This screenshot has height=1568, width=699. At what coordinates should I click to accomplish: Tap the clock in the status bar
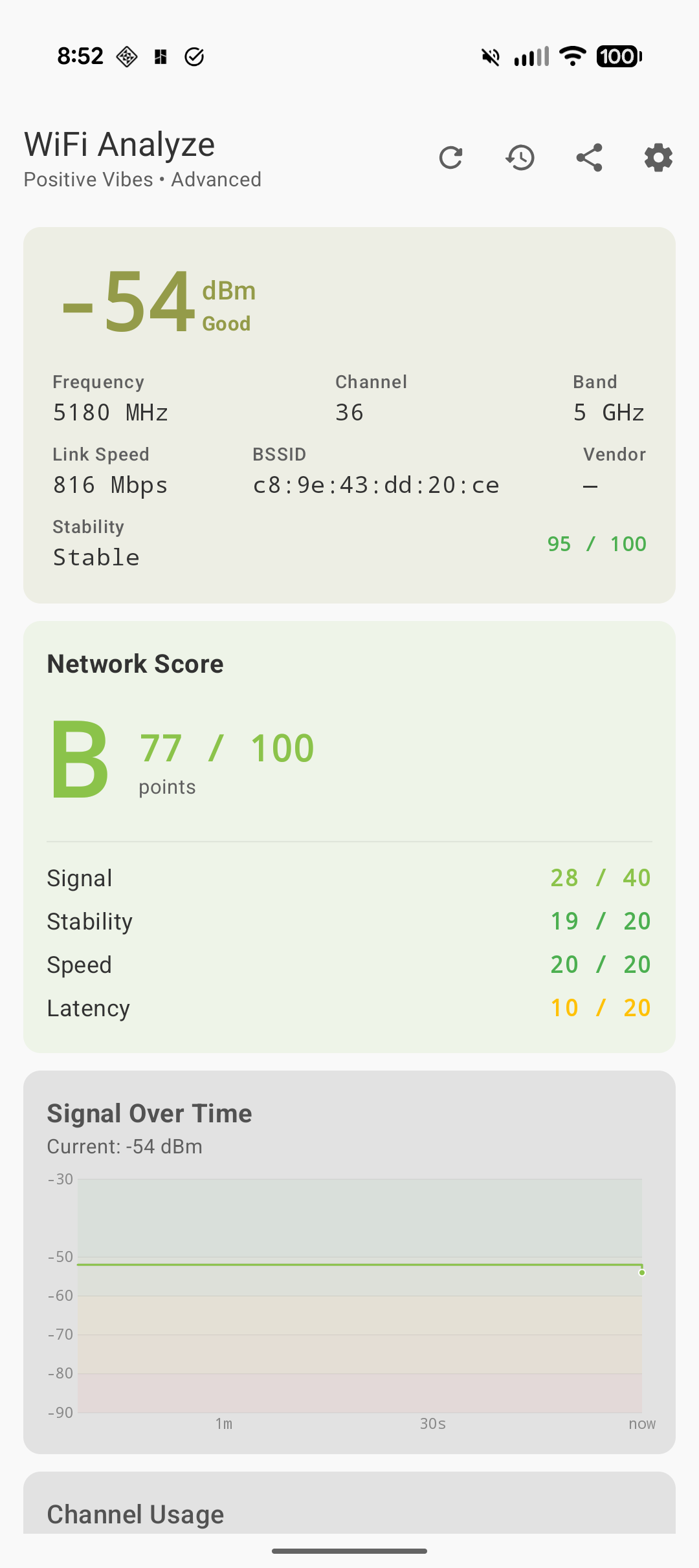80,56
